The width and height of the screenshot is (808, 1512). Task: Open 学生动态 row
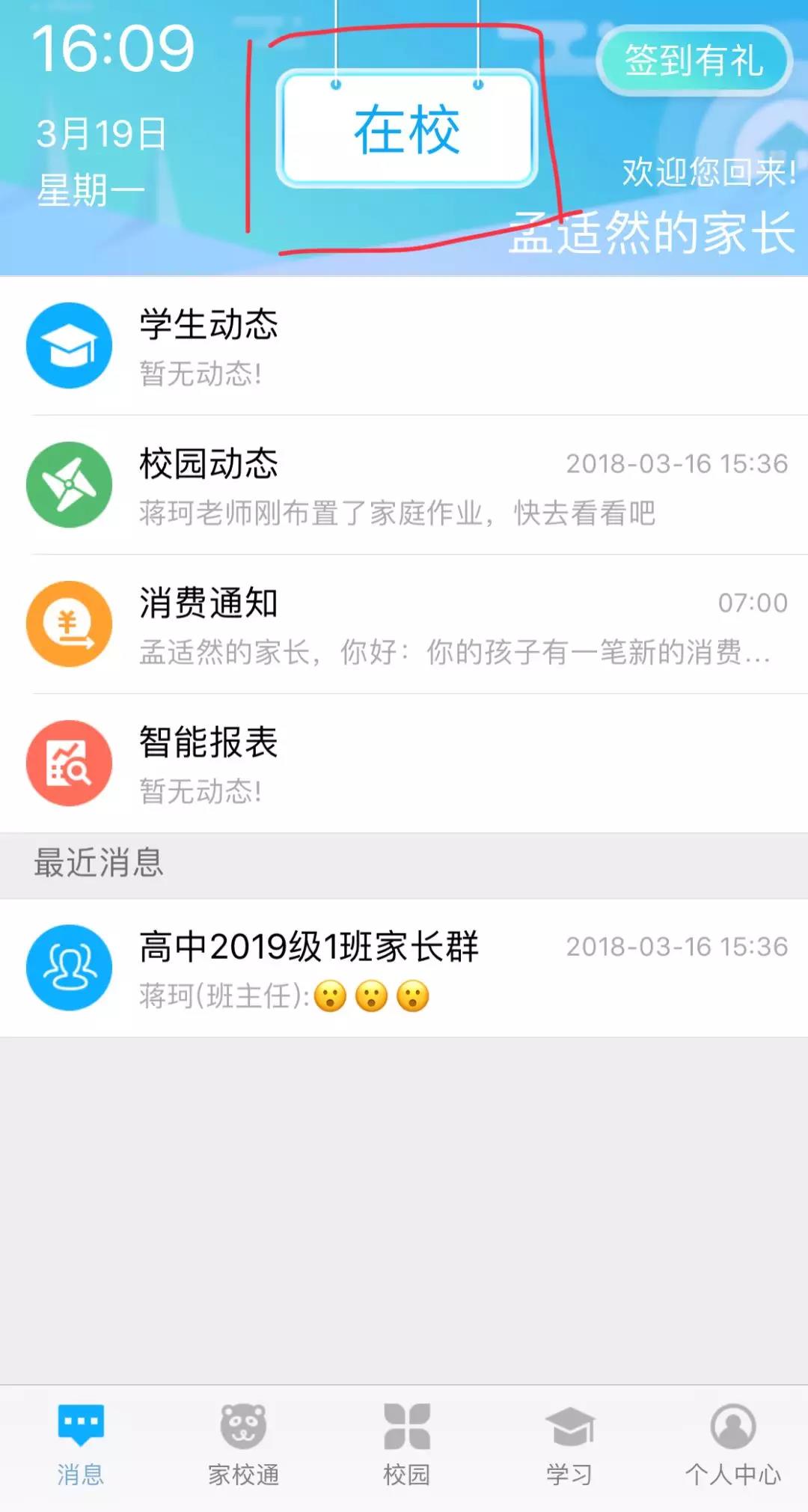(404, 346)
